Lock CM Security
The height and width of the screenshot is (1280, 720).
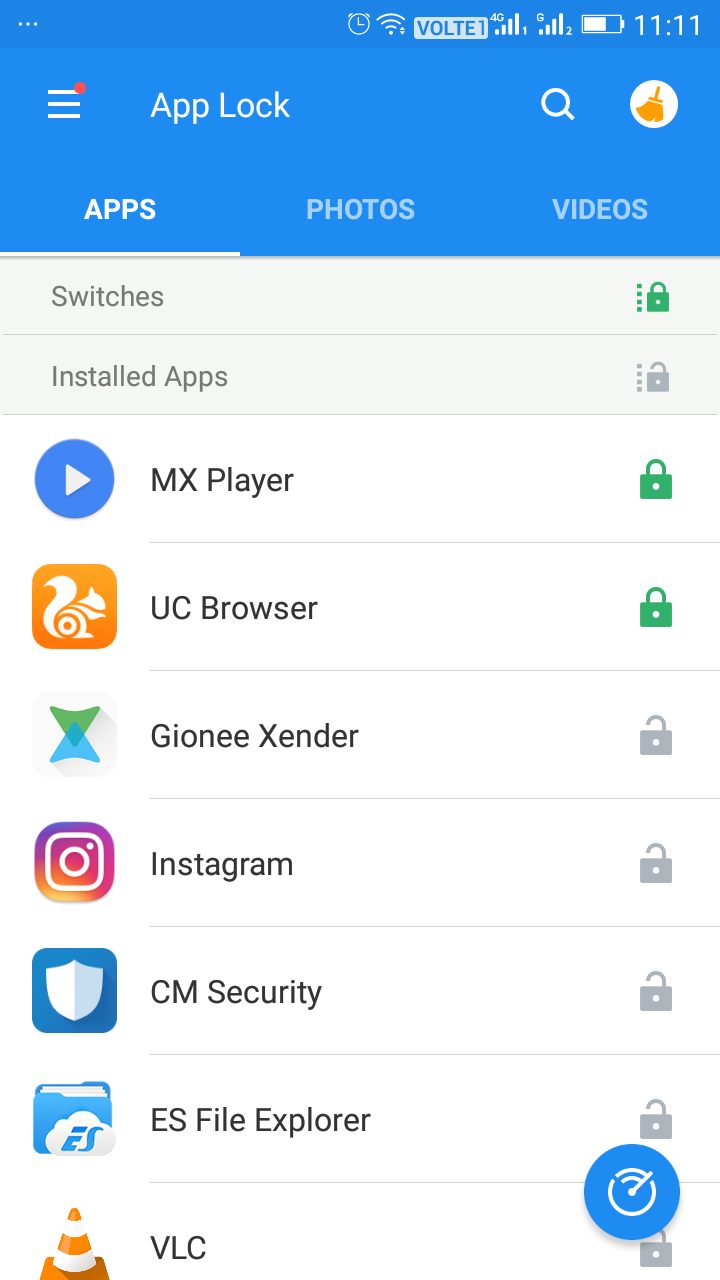click(x=656, y=991)
